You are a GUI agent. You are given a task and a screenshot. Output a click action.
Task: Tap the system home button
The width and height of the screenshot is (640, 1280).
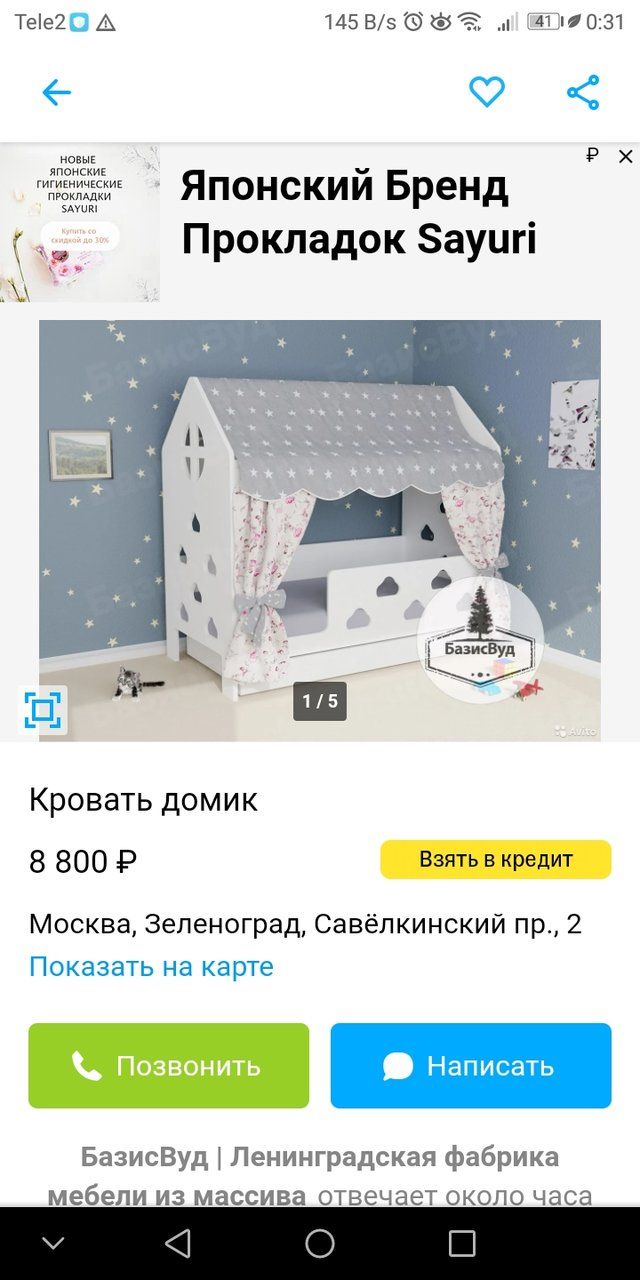click(x=320, y=1243)
